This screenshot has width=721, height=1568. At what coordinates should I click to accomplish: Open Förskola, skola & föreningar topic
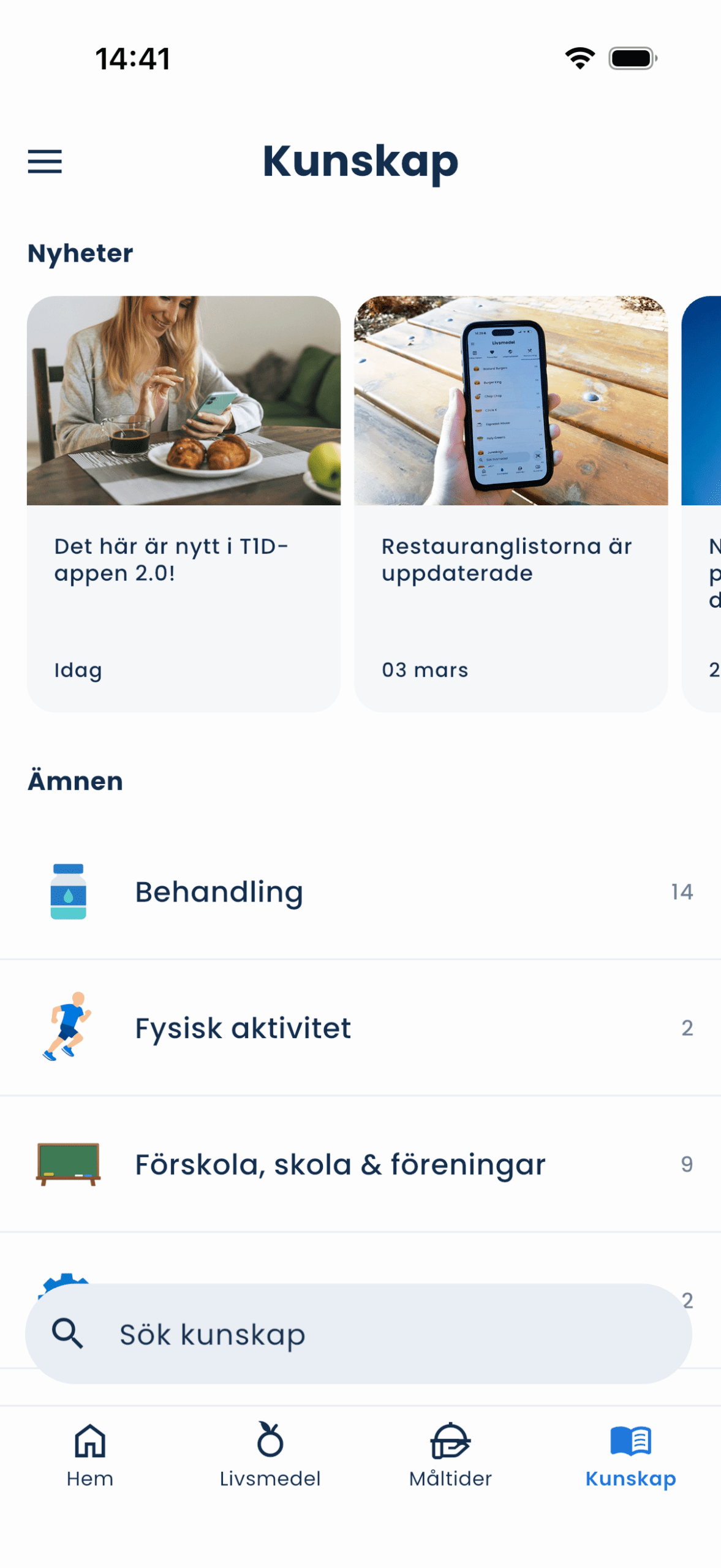point(360,1164)
